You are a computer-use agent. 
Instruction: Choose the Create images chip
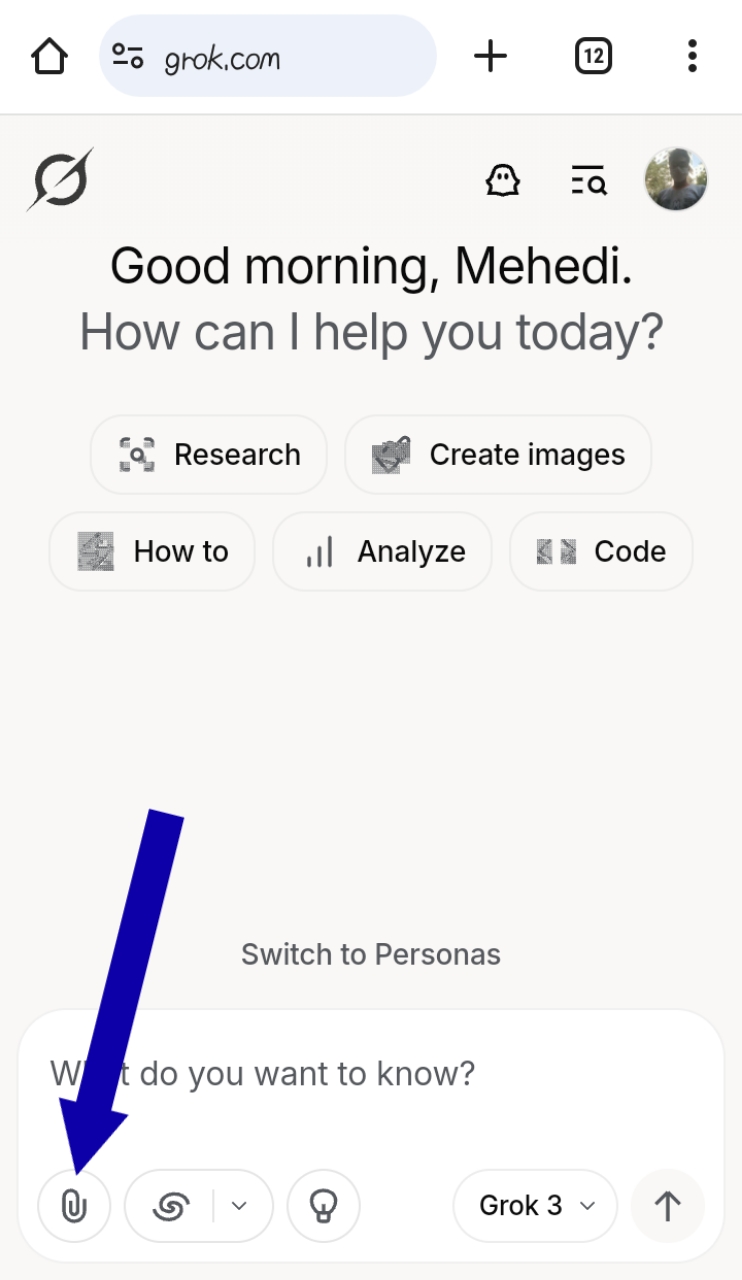pyautogui.click(x=498, y=455)
